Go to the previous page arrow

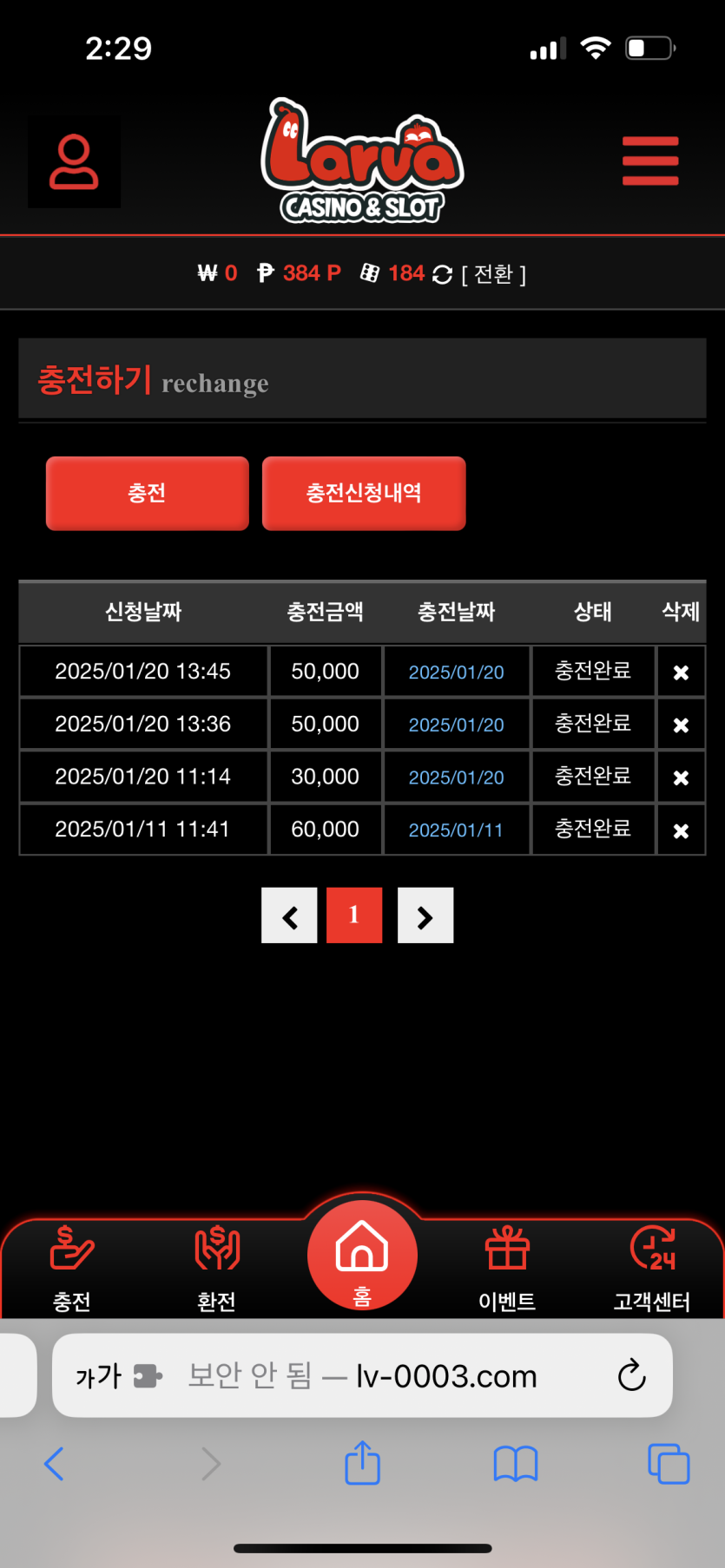coord(289,915)
